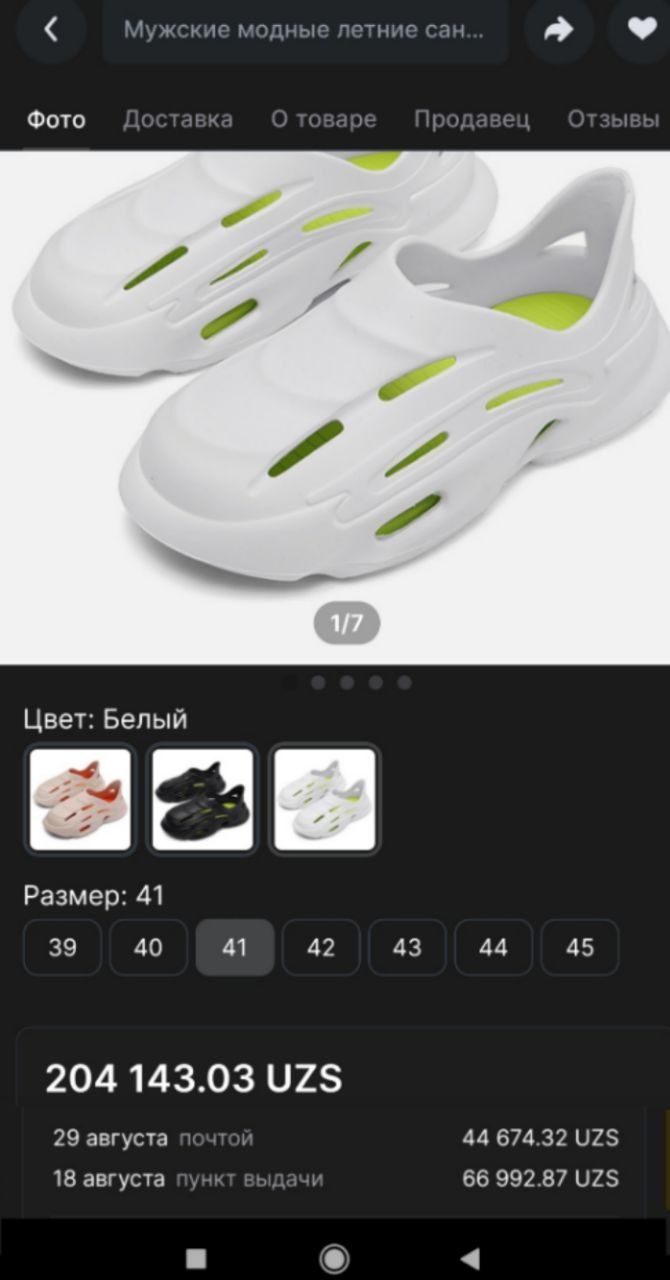
Task: Choose size 39
Action: click(62, 947)
